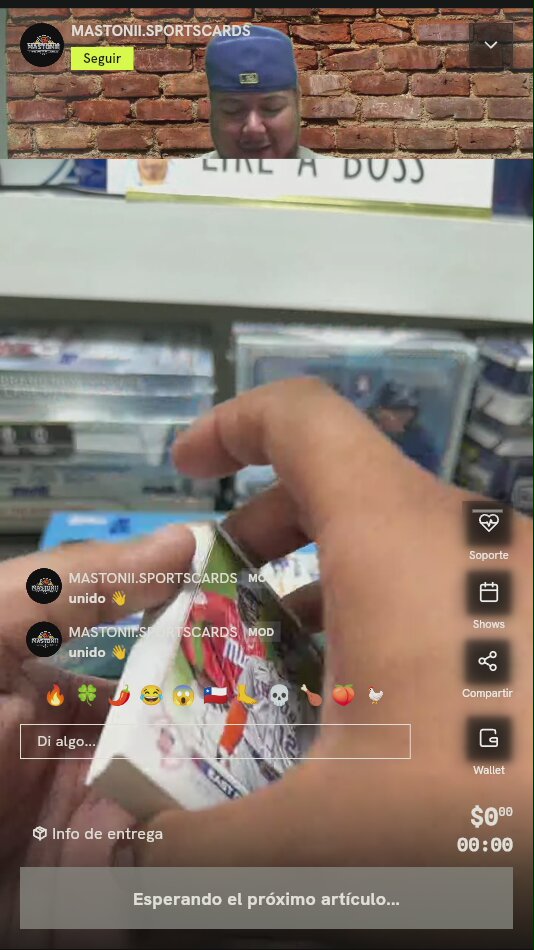
Task: Send the skull emoji reaction
Action: [x=279, y=696]
